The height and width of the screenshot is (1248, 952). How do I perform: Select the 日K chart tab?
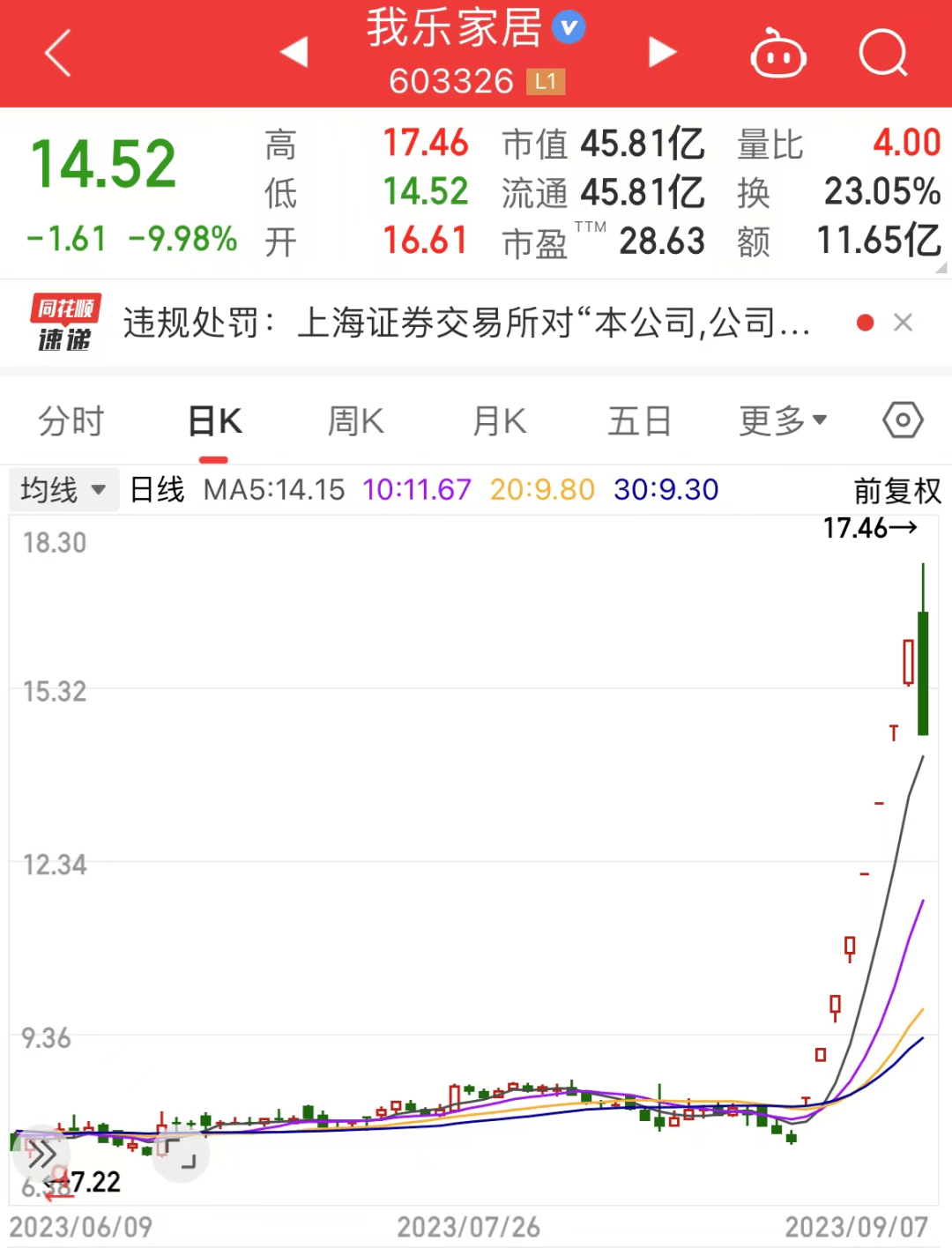click(x=214, y=421)
